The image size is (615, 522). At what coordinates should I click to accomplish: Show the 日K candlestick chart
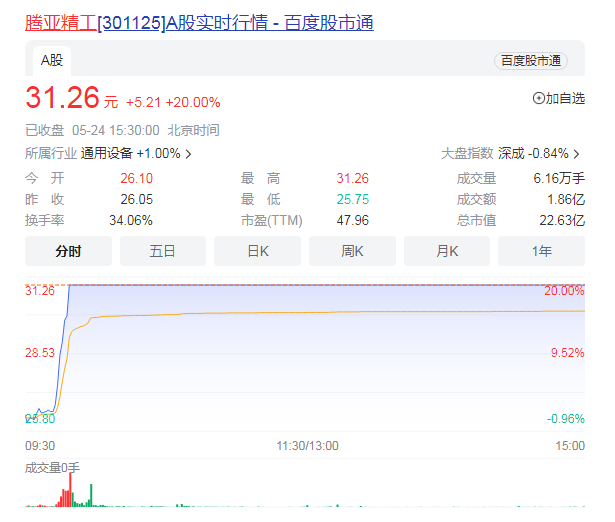coord(257,251)
